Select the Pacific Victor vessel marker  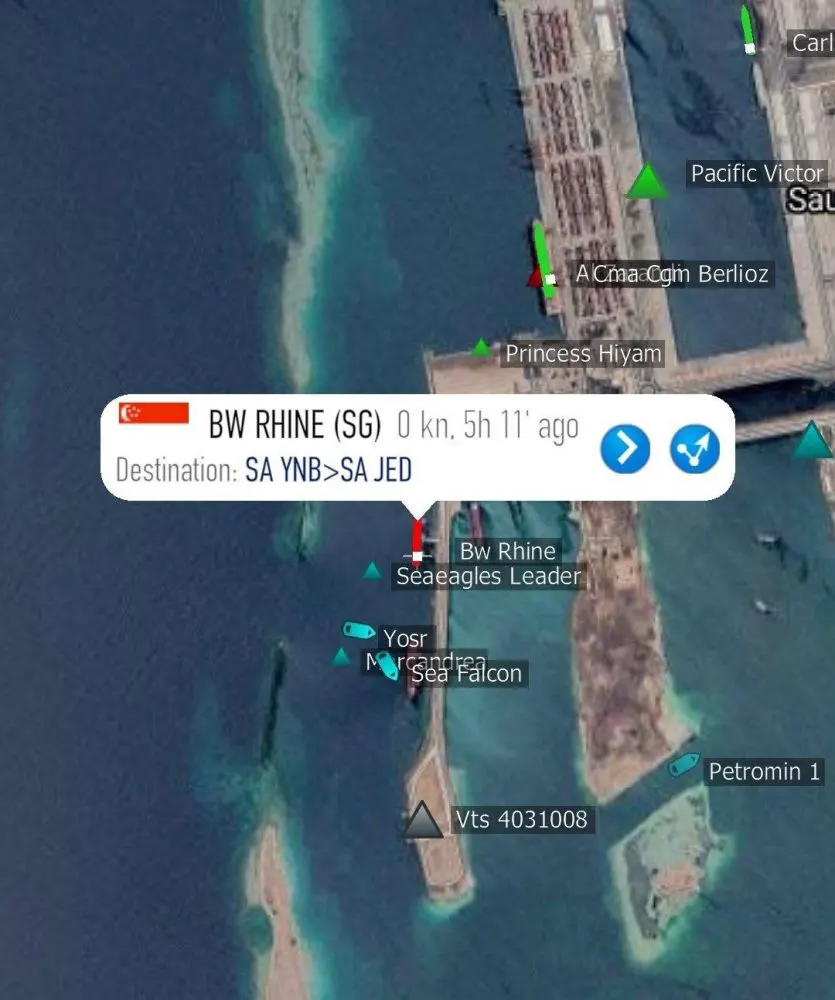pos(647,181)
